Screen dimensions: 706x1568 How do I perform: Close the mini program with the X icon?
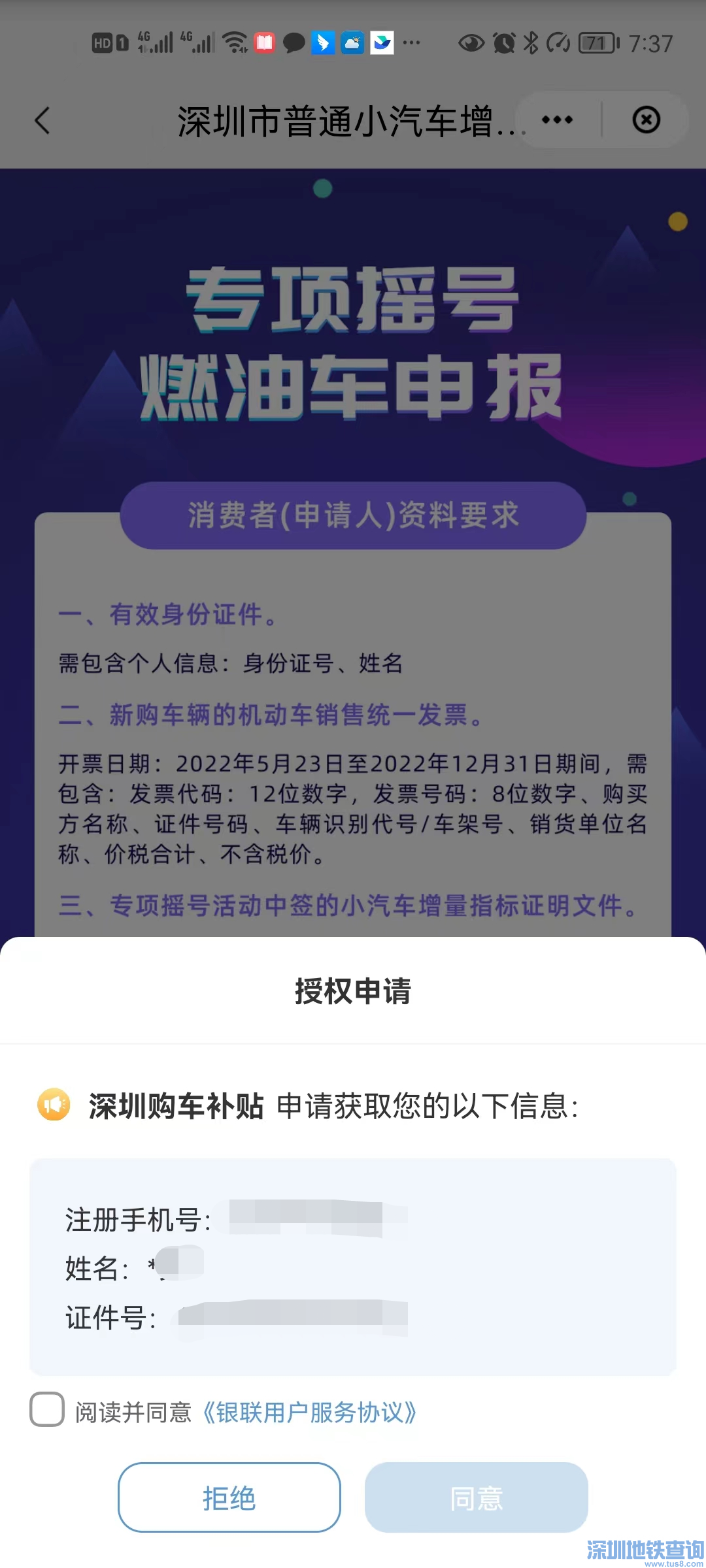pyautogui.click(x=646, y=120)
